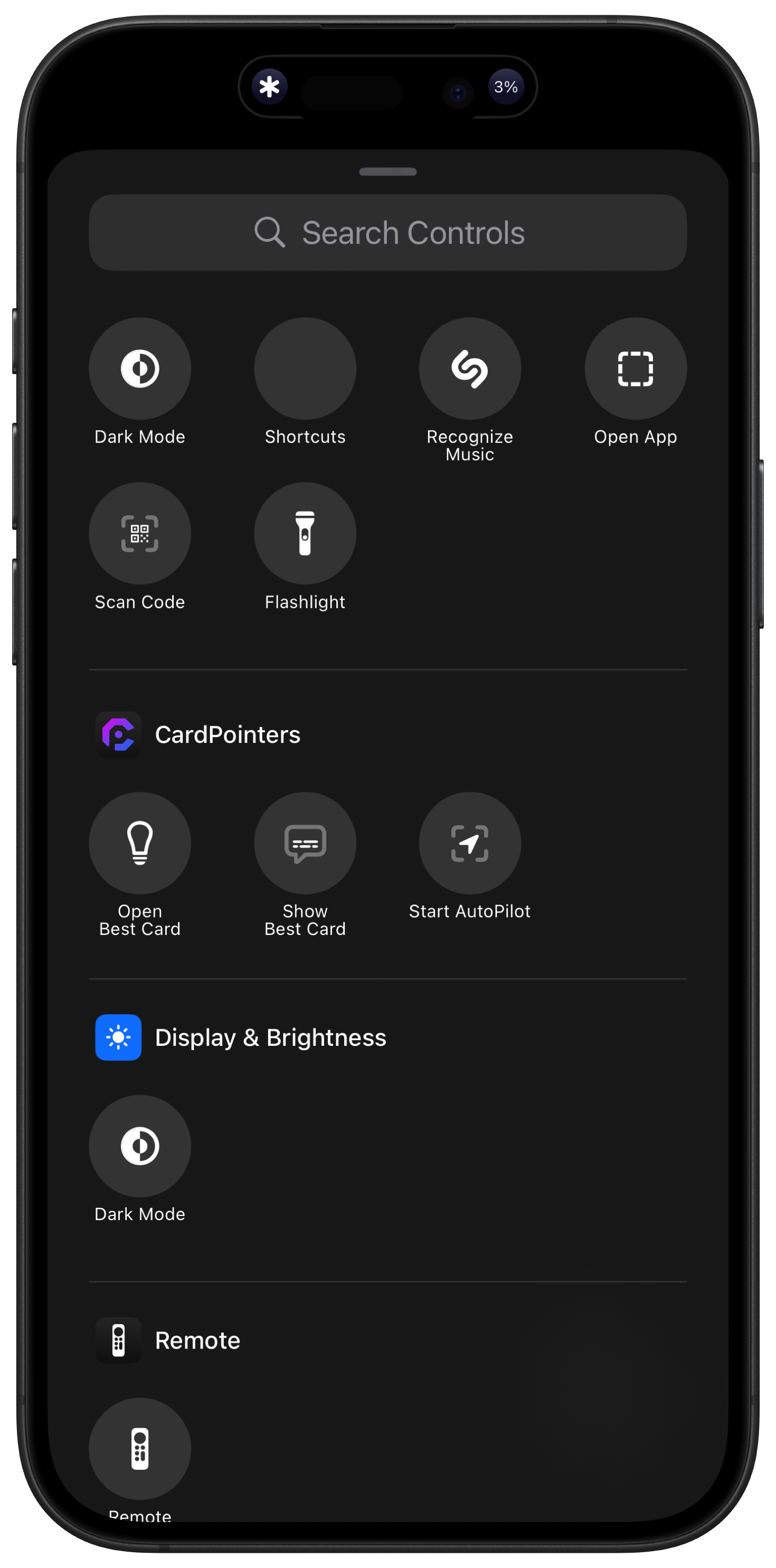Select the Shortcuts control

(x=305, y=369)
